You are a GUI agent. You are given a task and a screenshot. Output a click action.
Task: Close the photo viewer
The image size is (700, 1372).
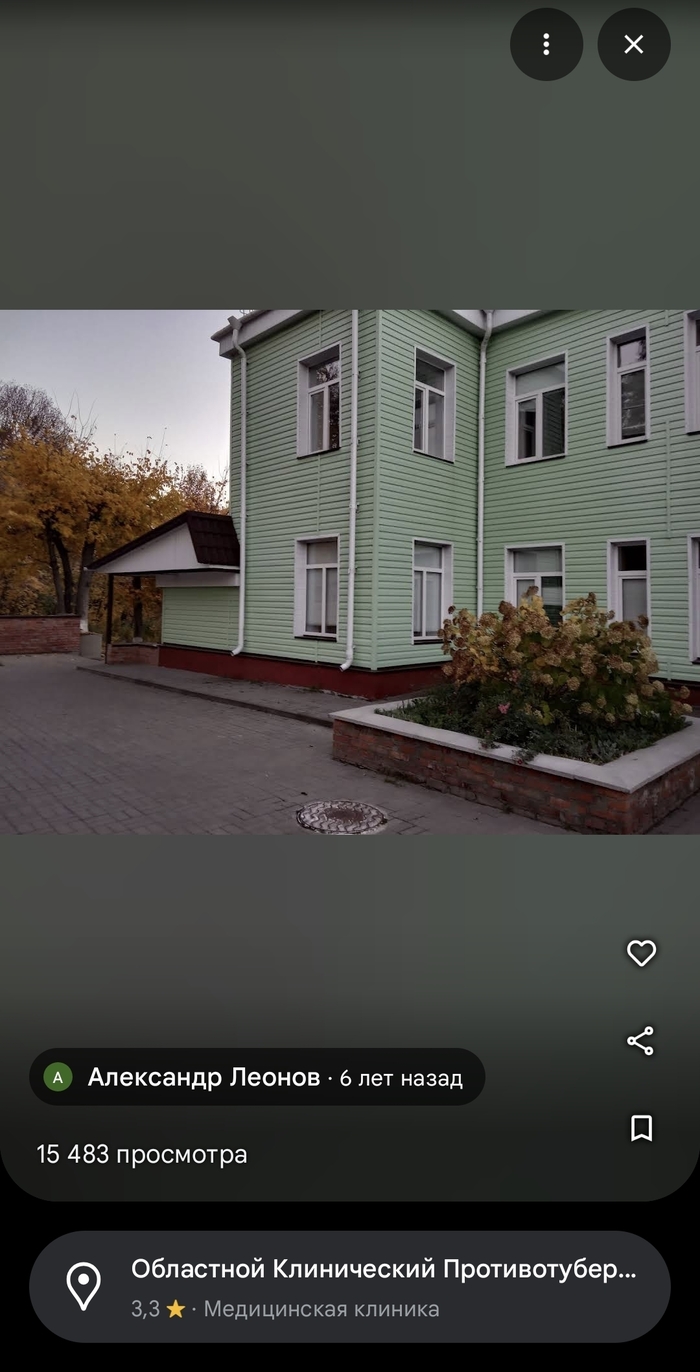(634, 44)
